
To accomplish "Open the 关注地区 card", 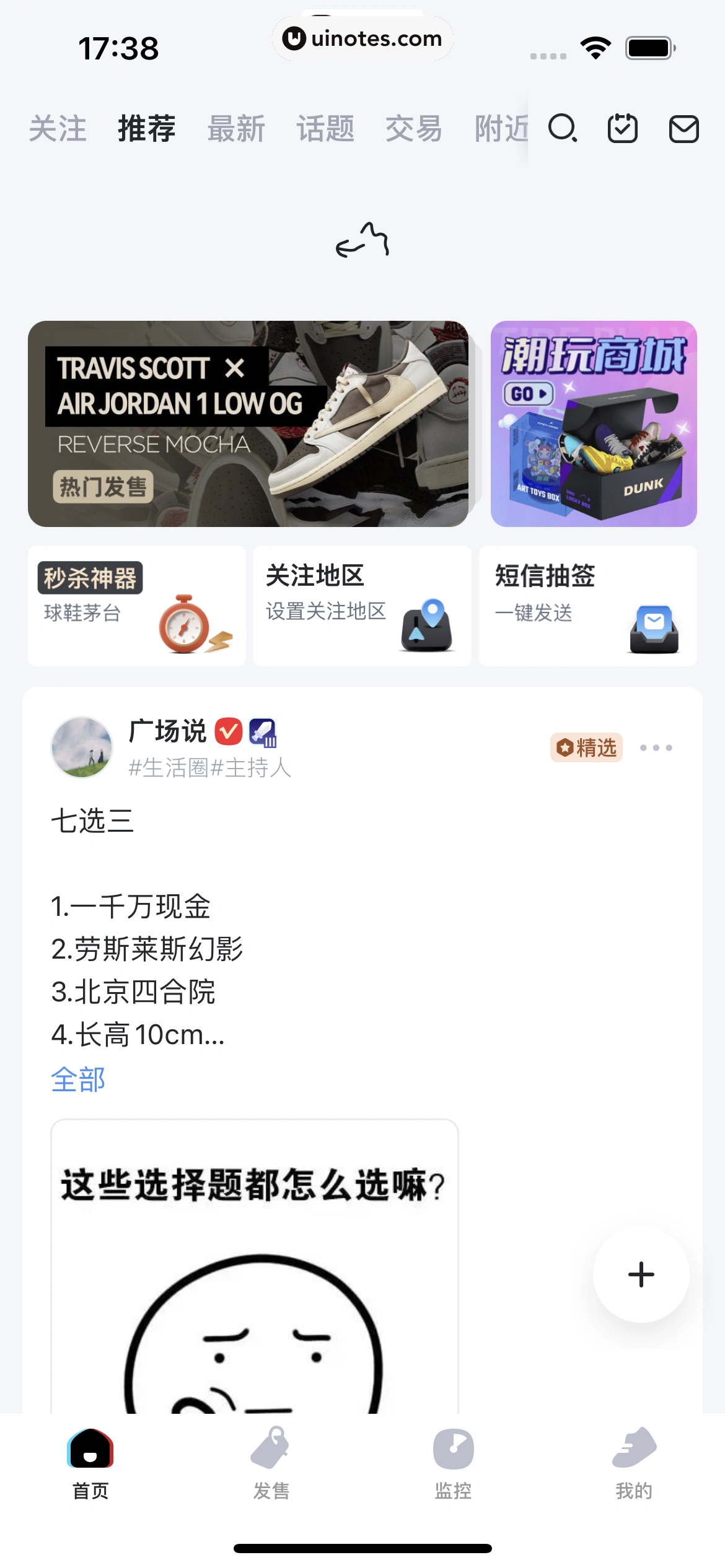I will click(362, 606).
